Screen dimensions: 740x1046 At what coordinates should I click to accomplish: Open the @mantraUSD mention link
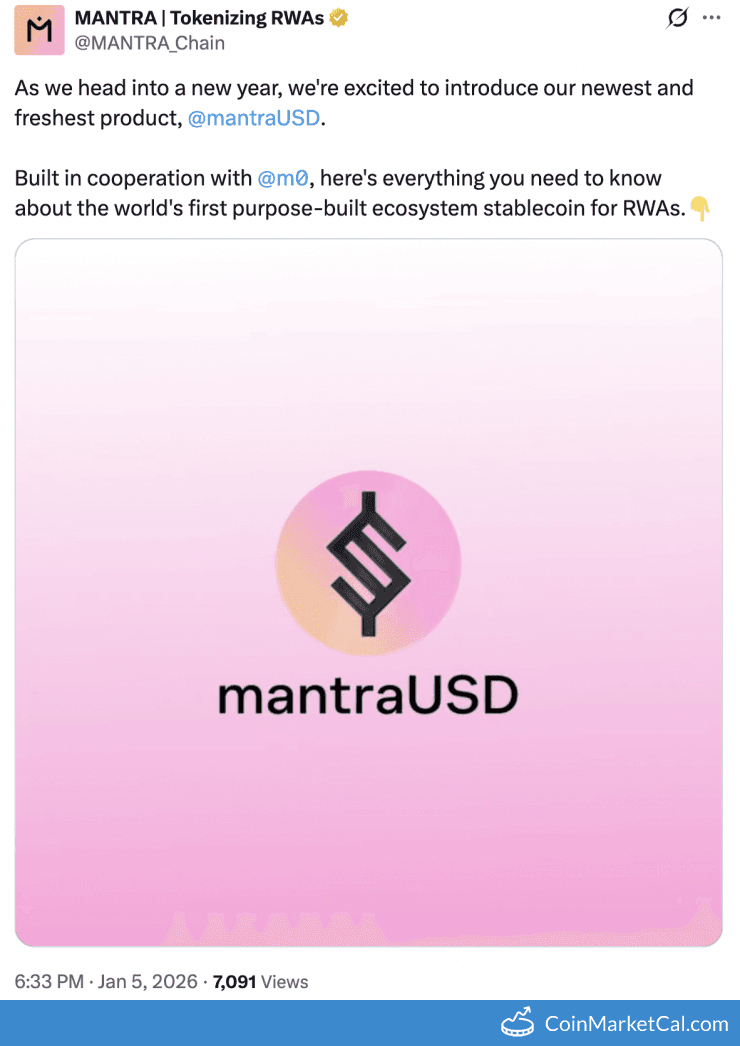click(251, 118)
